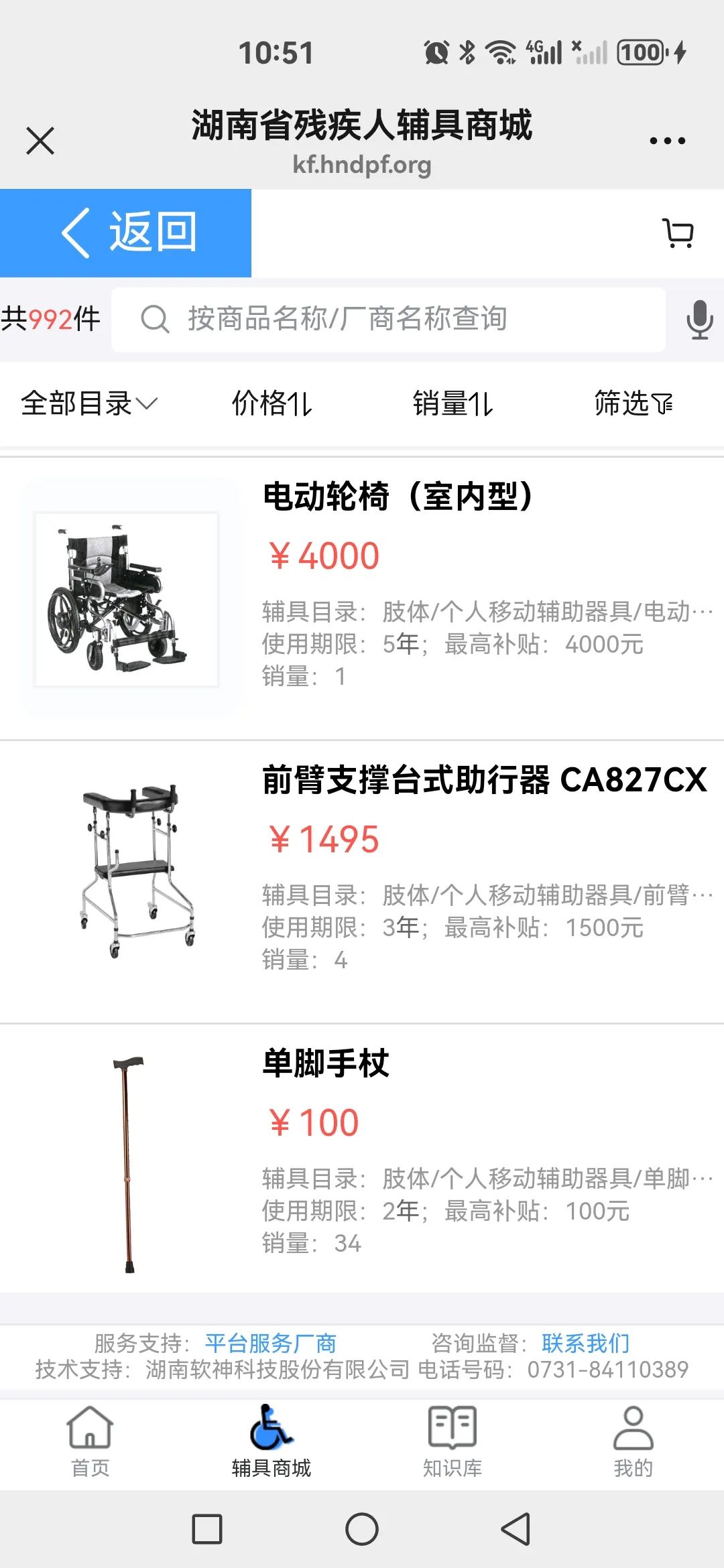Sort products by 价格

coord(271,403)
